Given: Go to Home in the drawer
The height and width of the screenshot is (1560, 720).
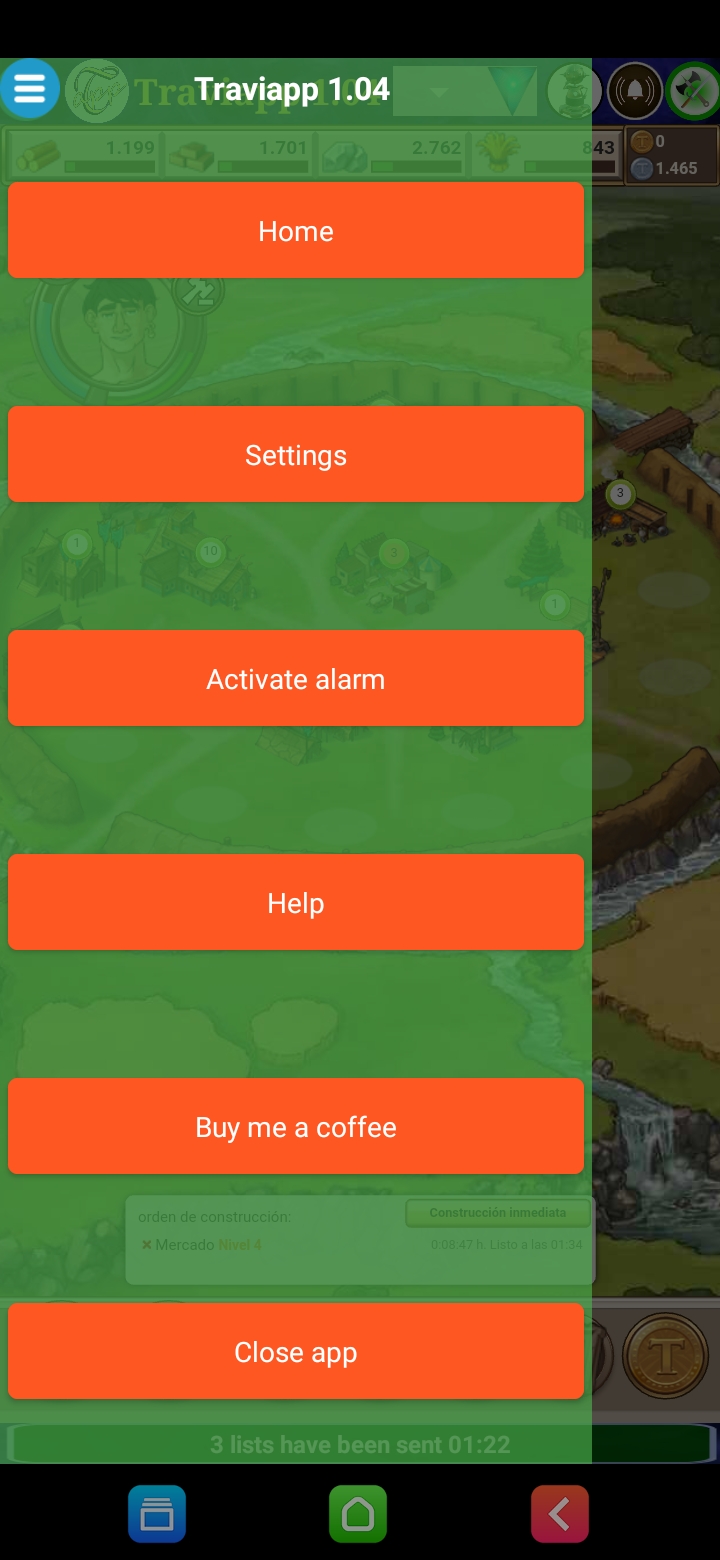Looking at the screenshot, I should click(x=296, y=230).
